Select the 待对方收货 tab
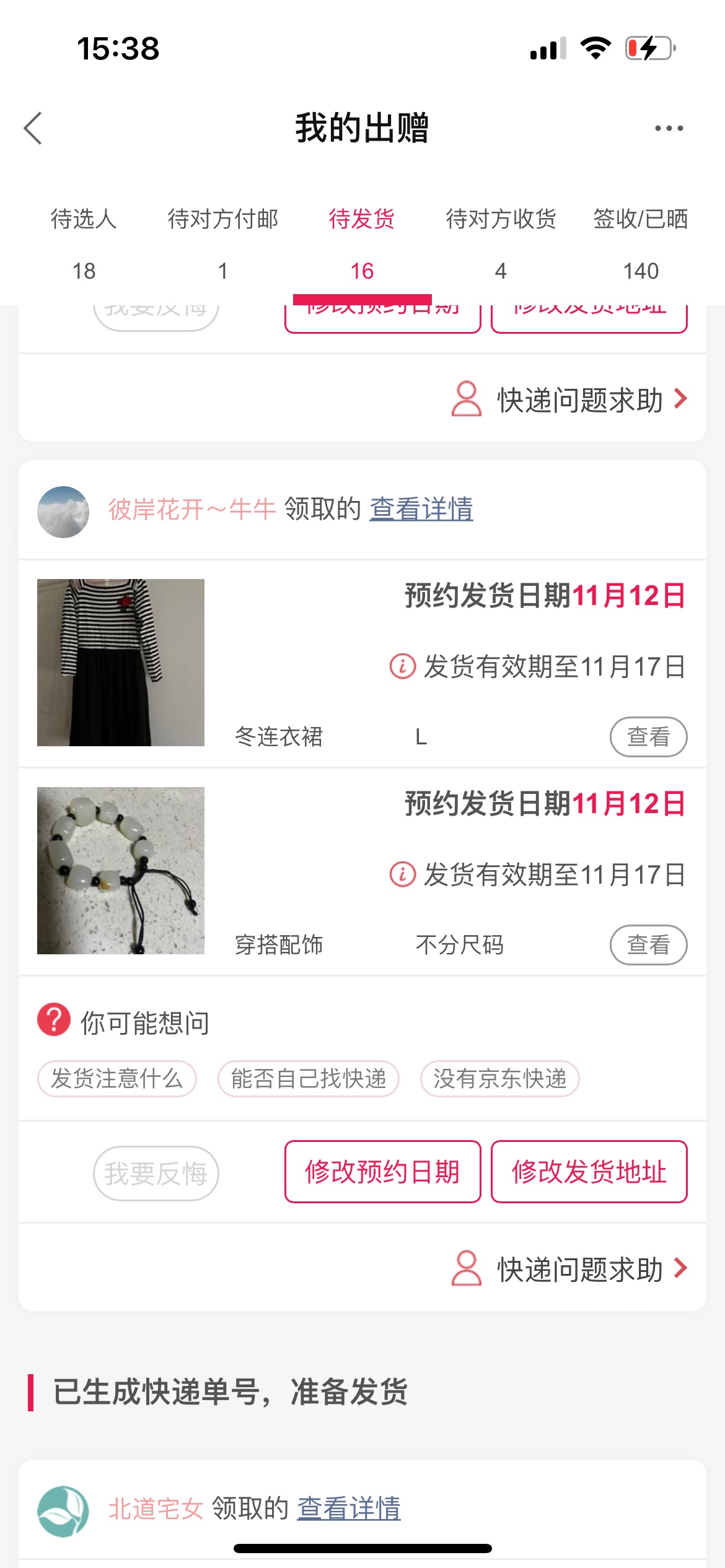This screenshot has height=1568, width=725. (501, 244)
